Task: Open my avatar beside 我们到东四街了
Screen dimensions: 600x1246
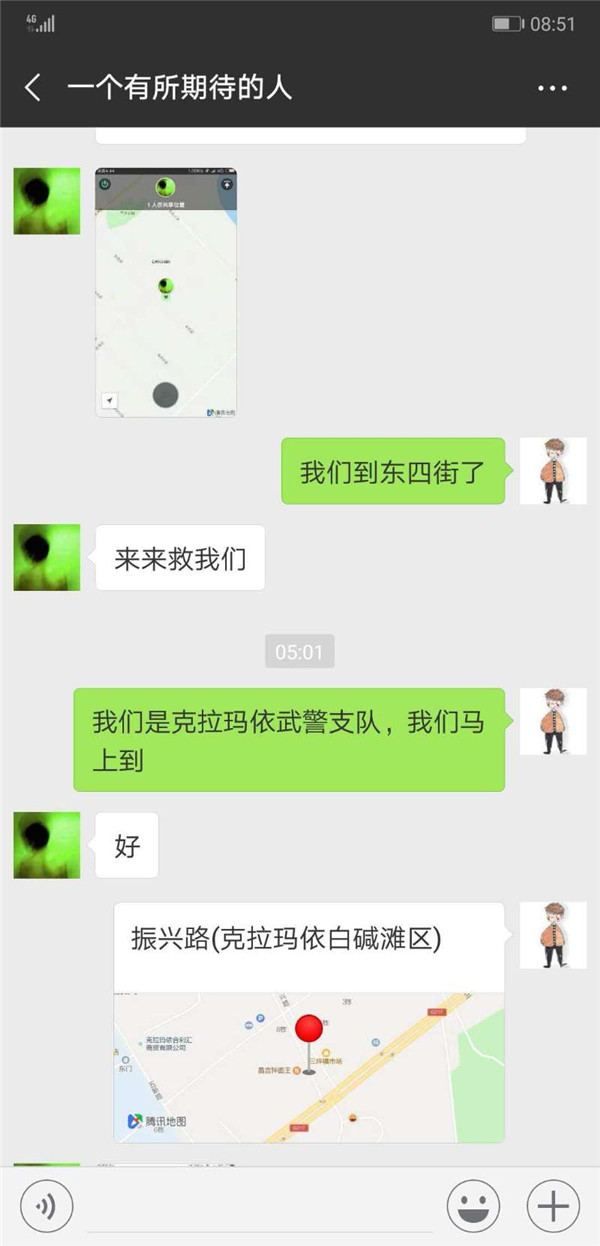Action: tap(552, 471)
